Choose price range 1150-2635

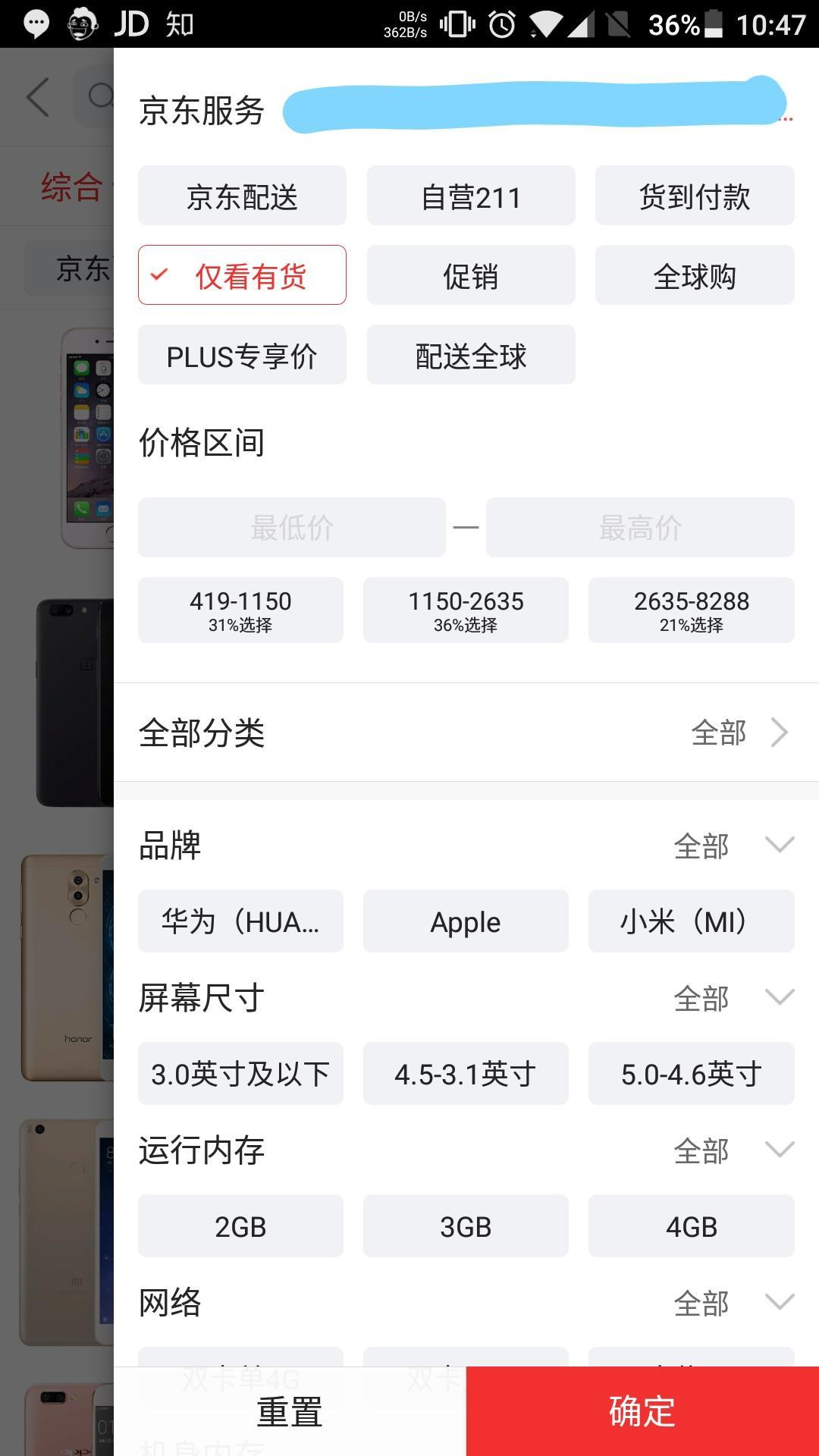point(466,610)
